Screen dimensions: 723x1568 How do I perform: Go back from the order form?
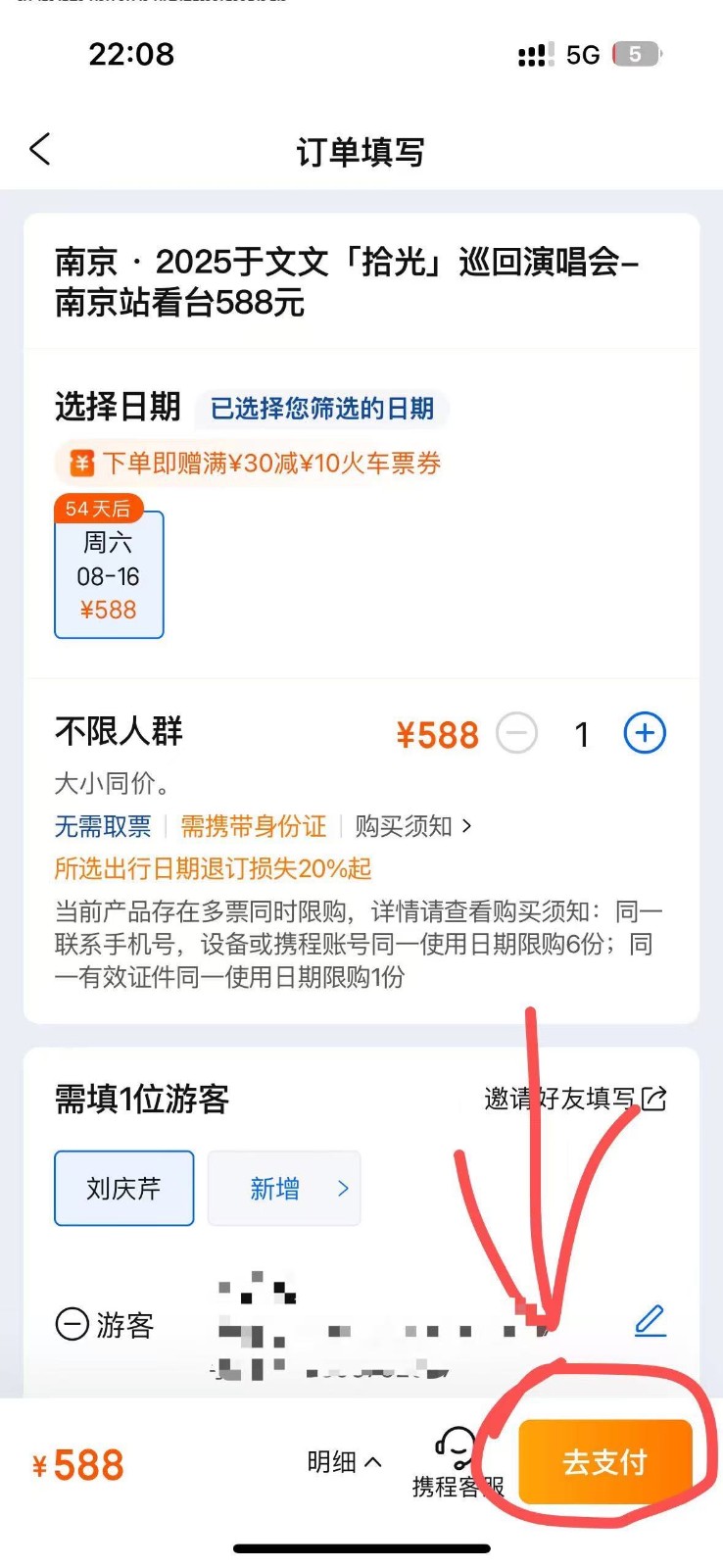(x=40, y=150)
